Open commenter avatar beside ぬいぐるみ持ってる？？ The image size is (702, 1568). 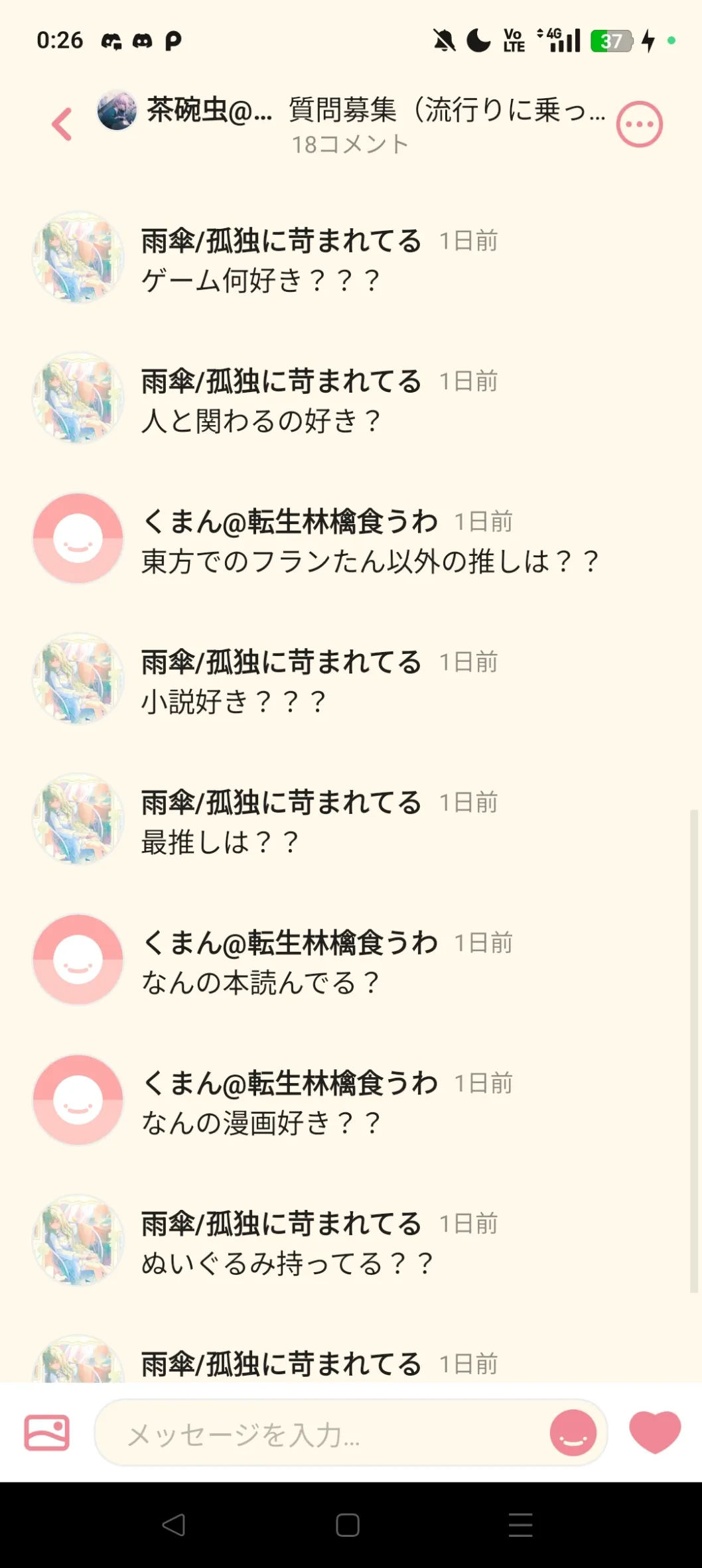click(78, 1240)
